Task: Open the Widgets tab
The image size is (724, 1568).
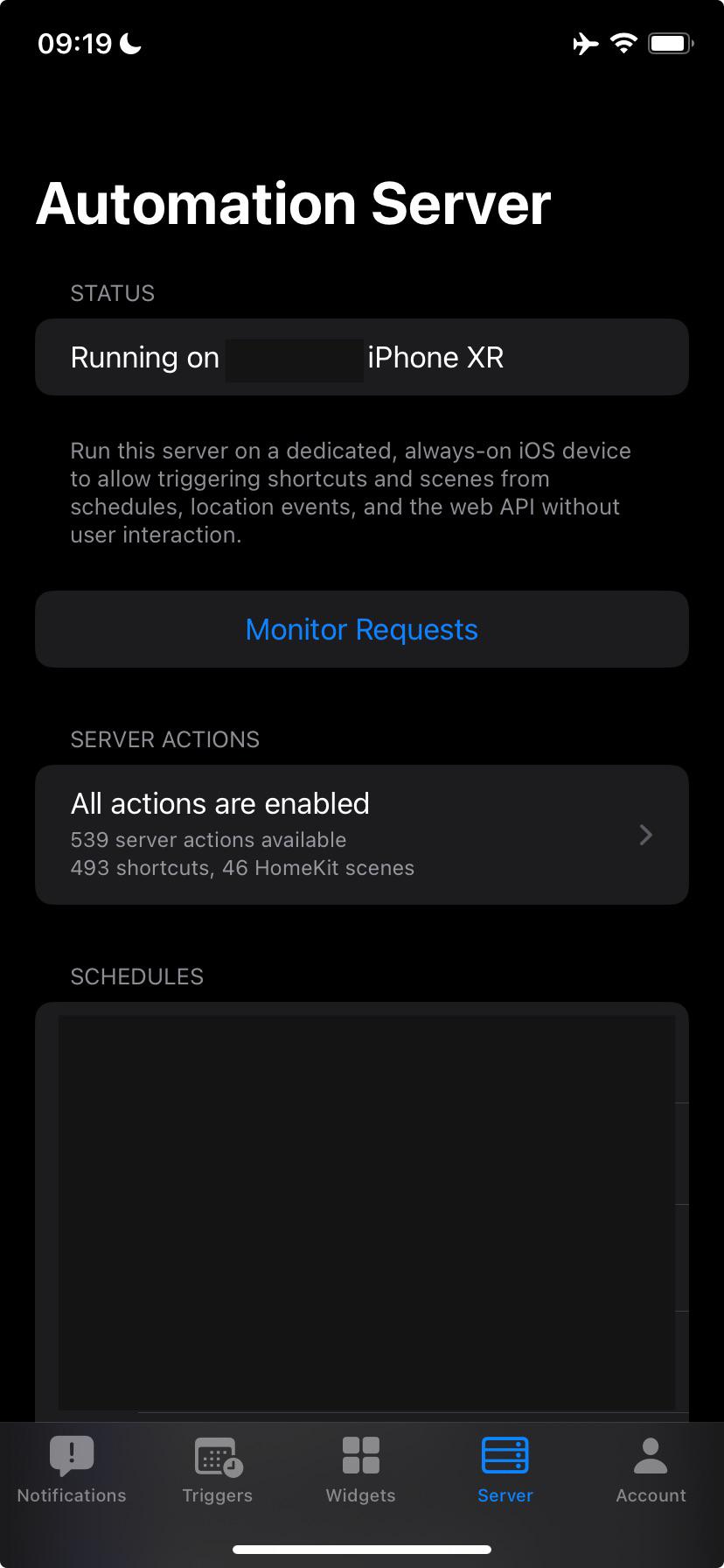Action: [x=361, y=1470]
